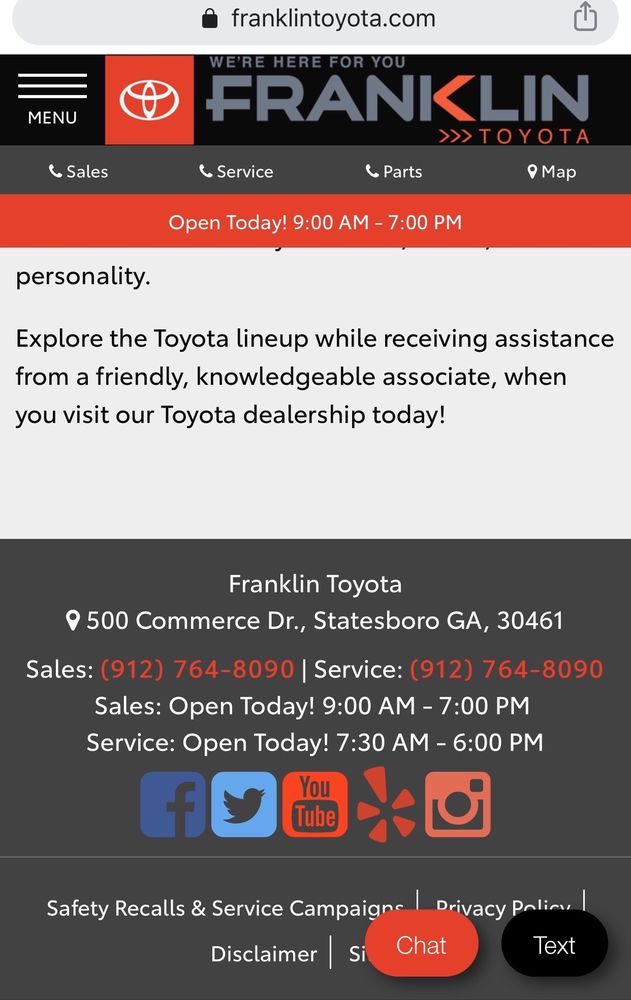Send a Text to the dealership
Image resolution: width=631 pixels, height=1000 pixels.
pyautogui.click(x=554, y=945)
